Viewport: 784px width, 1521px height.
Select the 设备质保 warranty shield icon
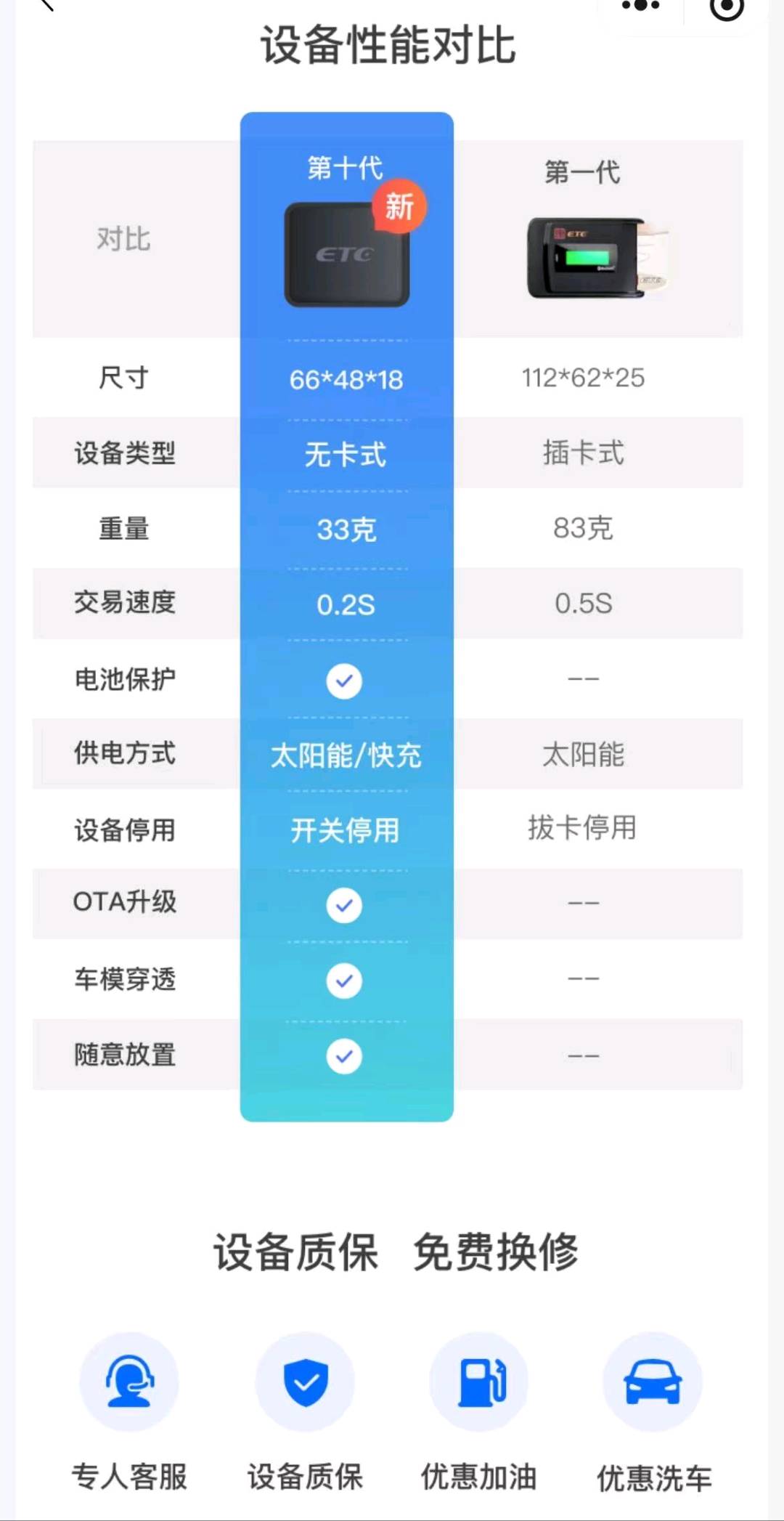pos(305,1384)
